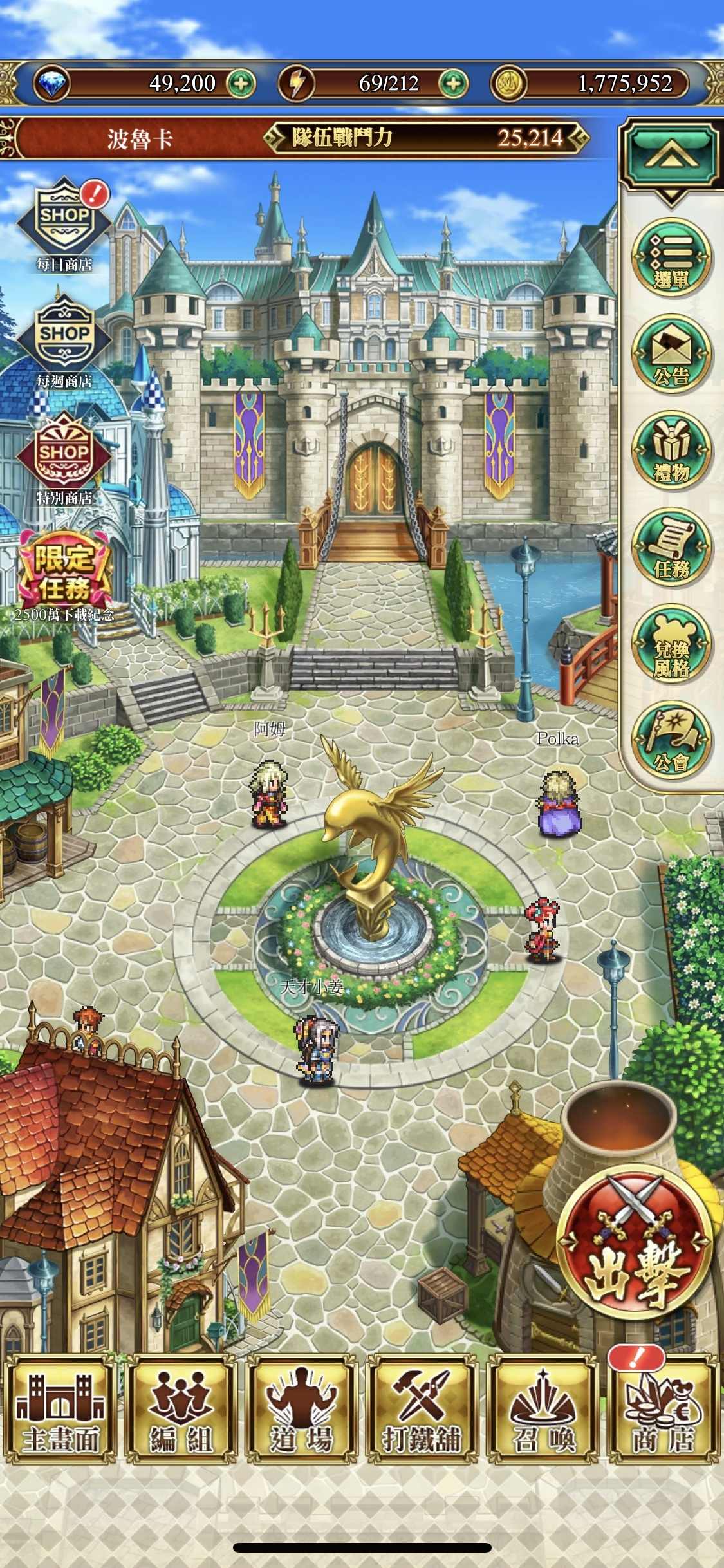Open the 每日商店 daily shop
724x1568 pixels.
tap(64, 225)
